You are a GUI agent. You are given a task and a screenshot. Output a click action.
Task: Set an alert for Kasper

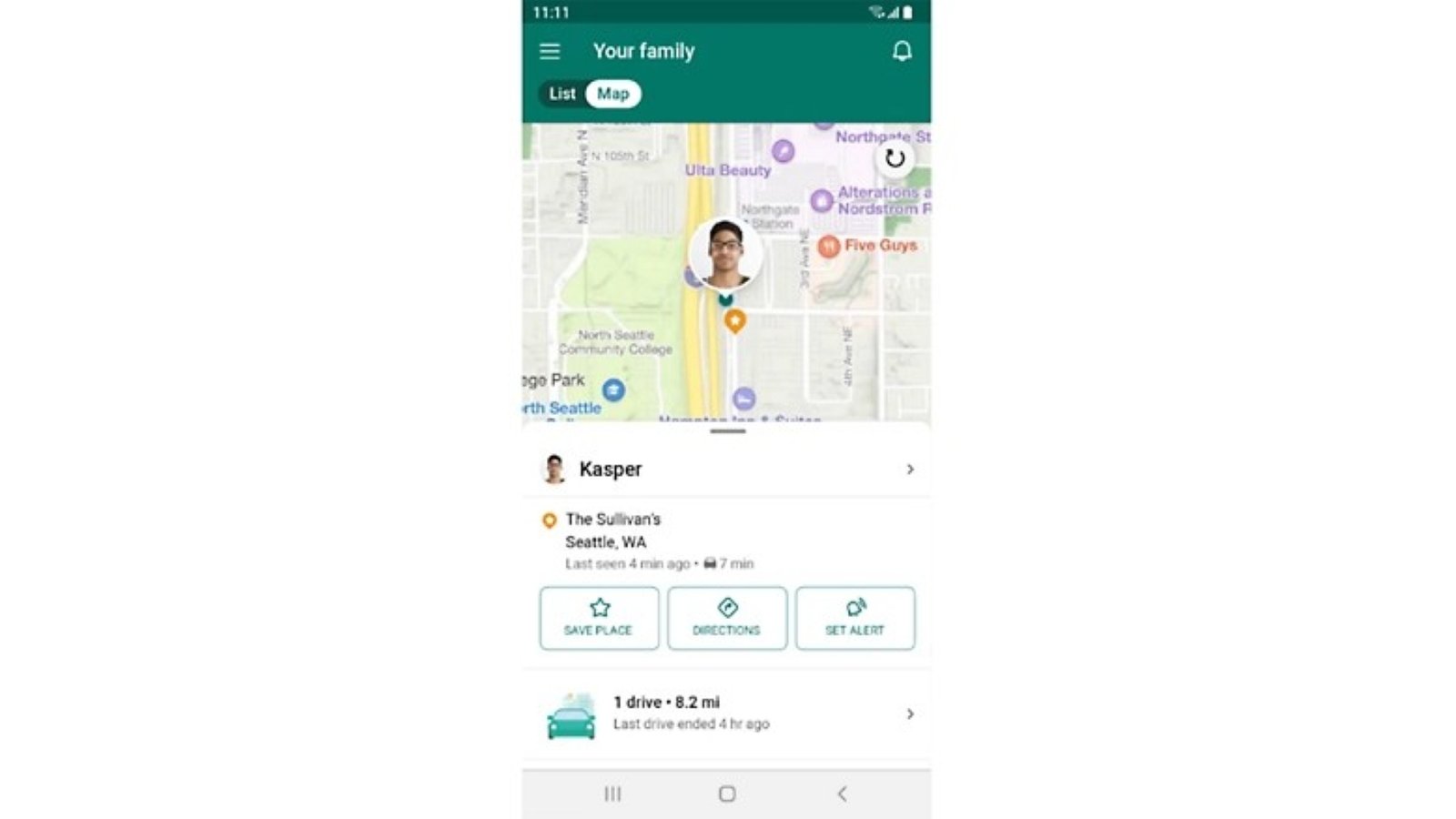pos(854,618)
